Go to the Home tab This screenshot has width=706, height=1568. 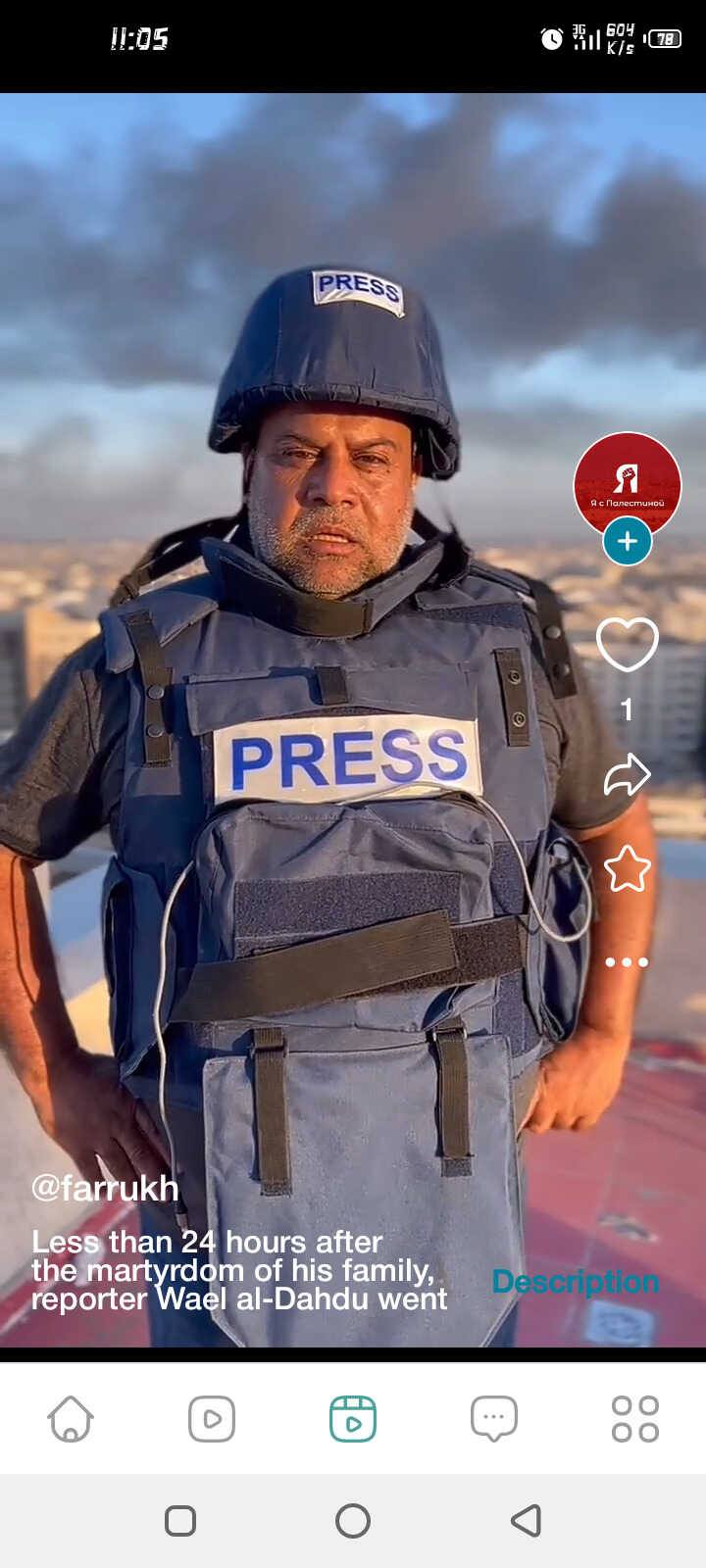click(x=71, y=1418)
